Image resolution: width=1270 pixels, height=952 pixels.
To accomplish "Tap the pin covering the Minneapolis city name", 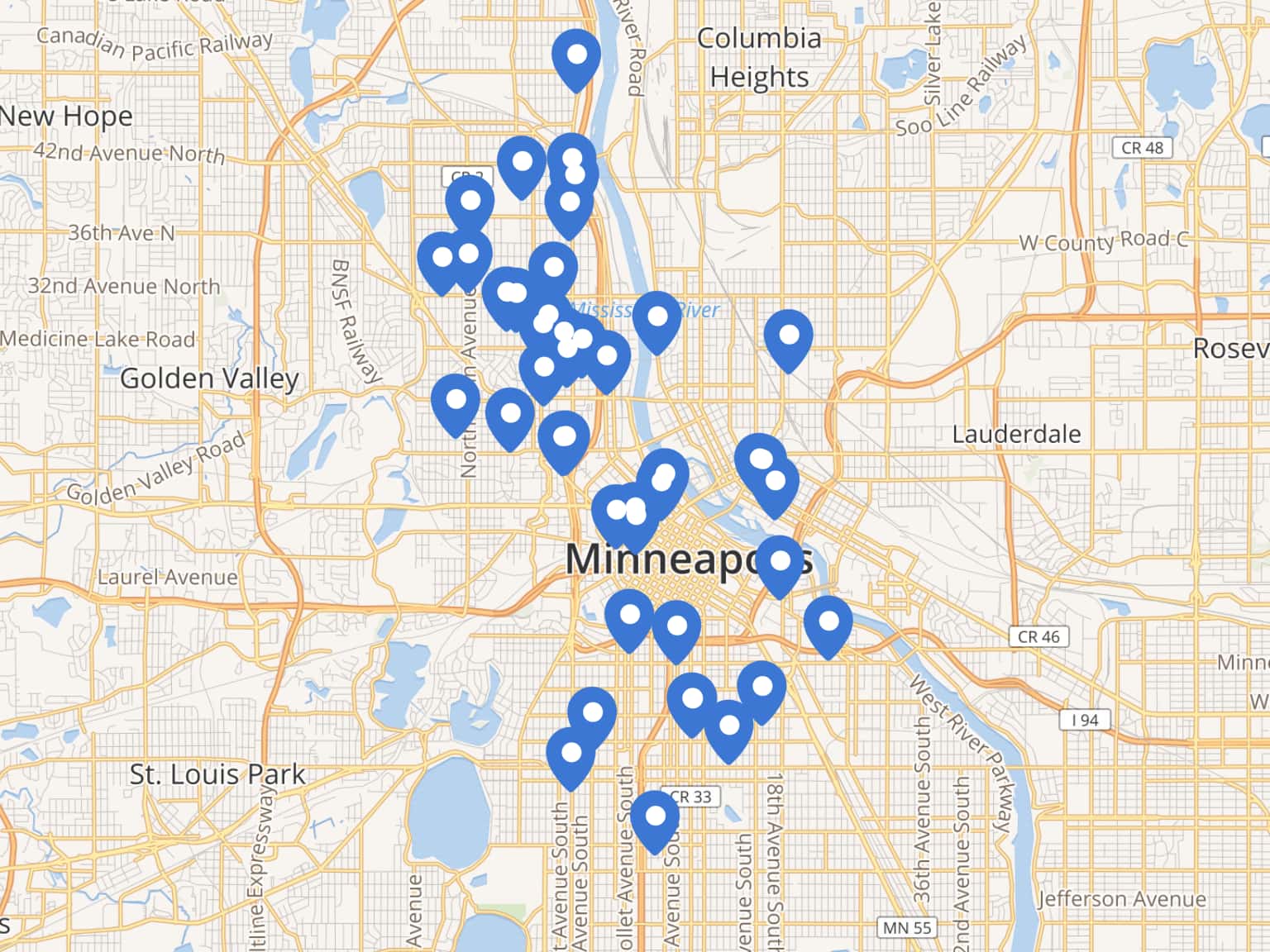I will click(x=780, y=563).
